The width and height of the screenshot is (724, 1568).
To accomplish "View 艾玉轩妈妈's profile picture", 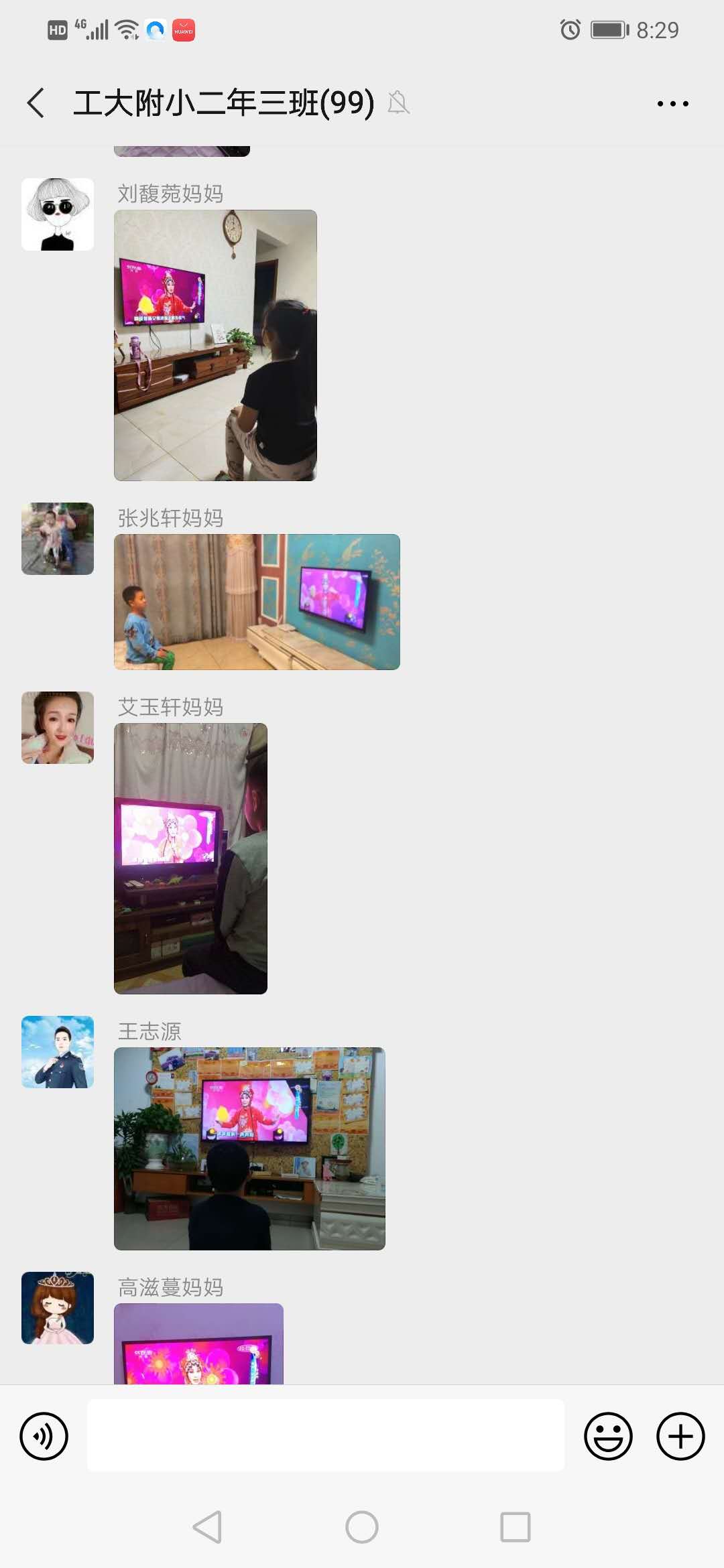I will tap(58, 728).
